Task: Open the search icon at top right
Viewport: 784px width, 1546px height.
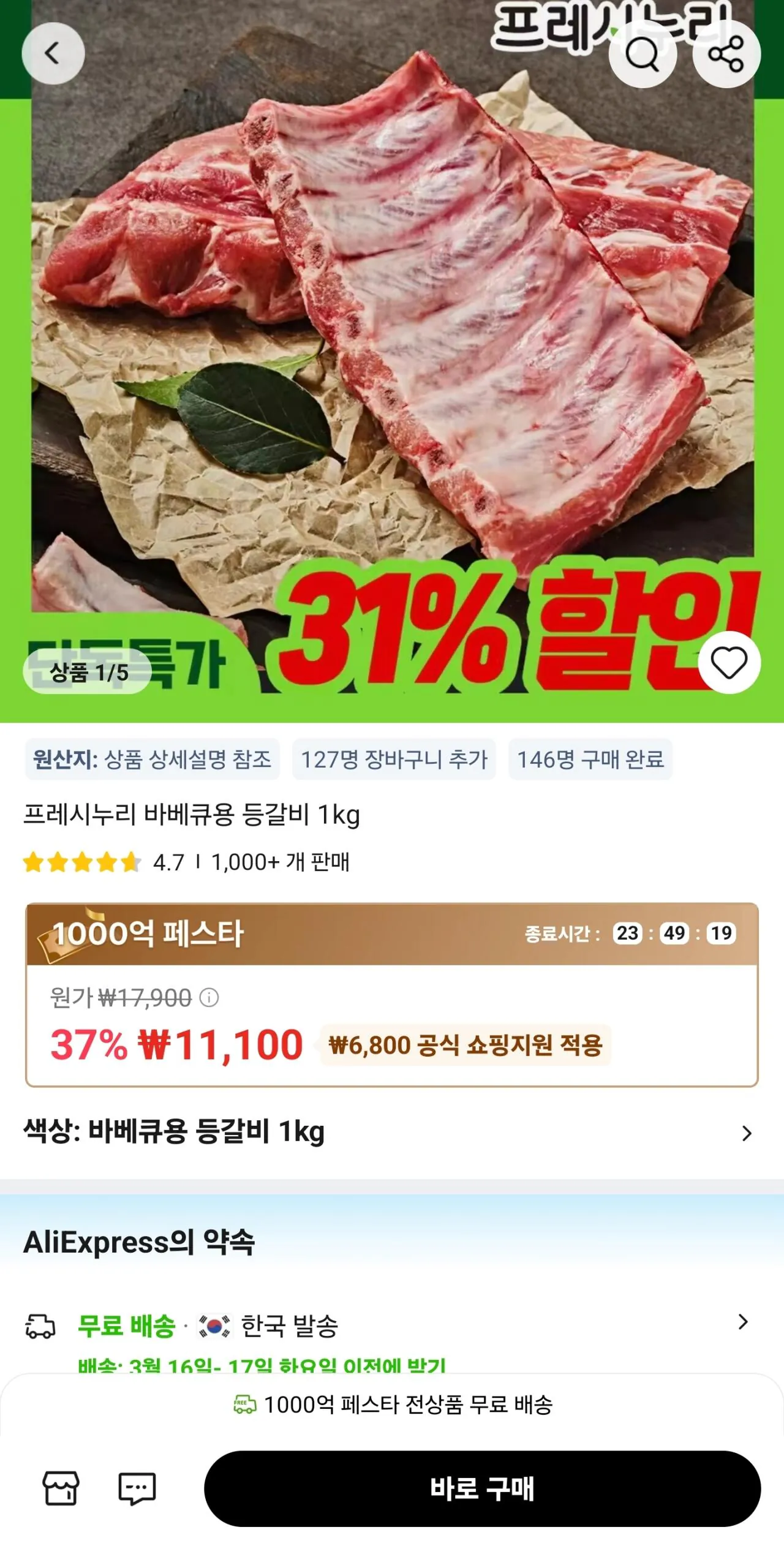Action: (x=644, y=53)
